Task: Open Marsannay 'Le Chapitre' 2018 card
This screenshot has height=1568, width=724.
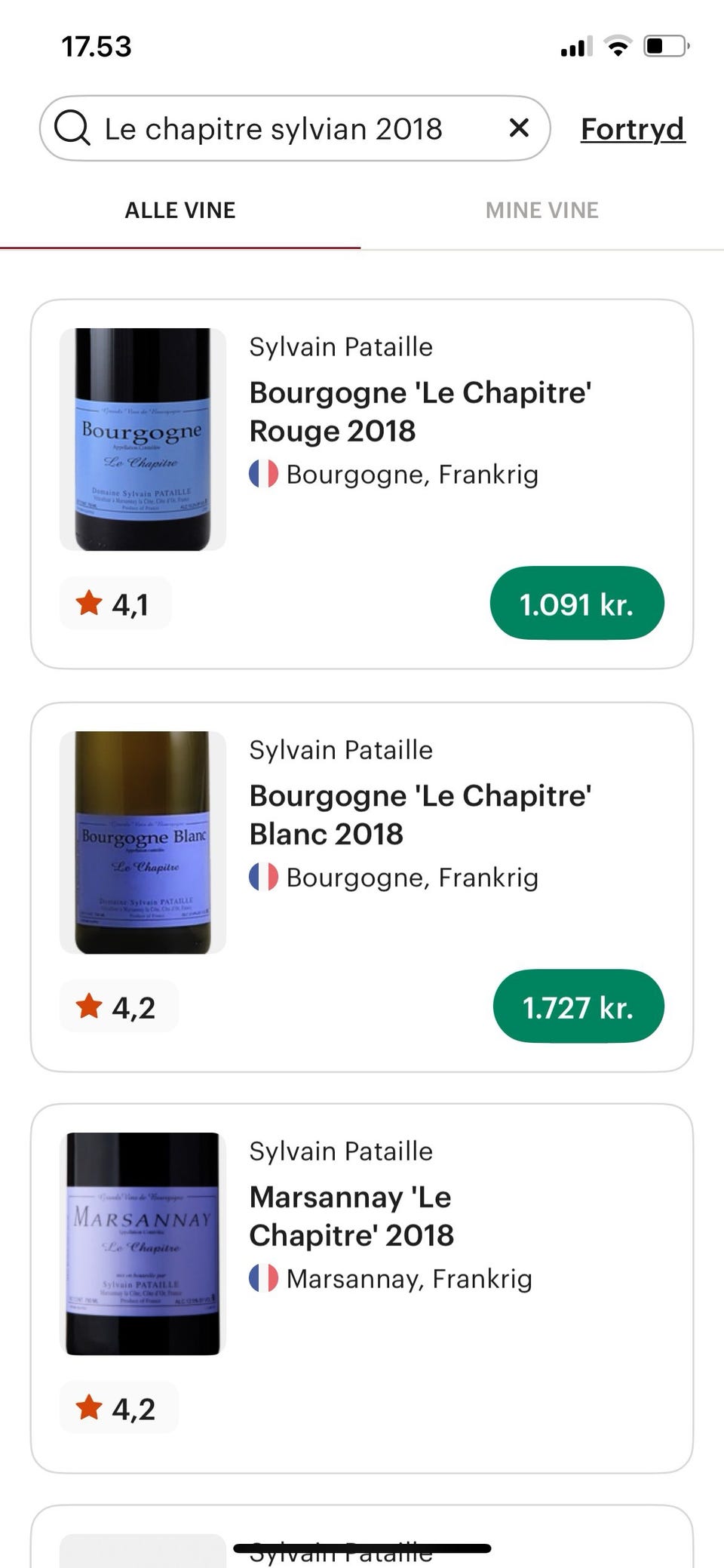Action: (351, 1216)
